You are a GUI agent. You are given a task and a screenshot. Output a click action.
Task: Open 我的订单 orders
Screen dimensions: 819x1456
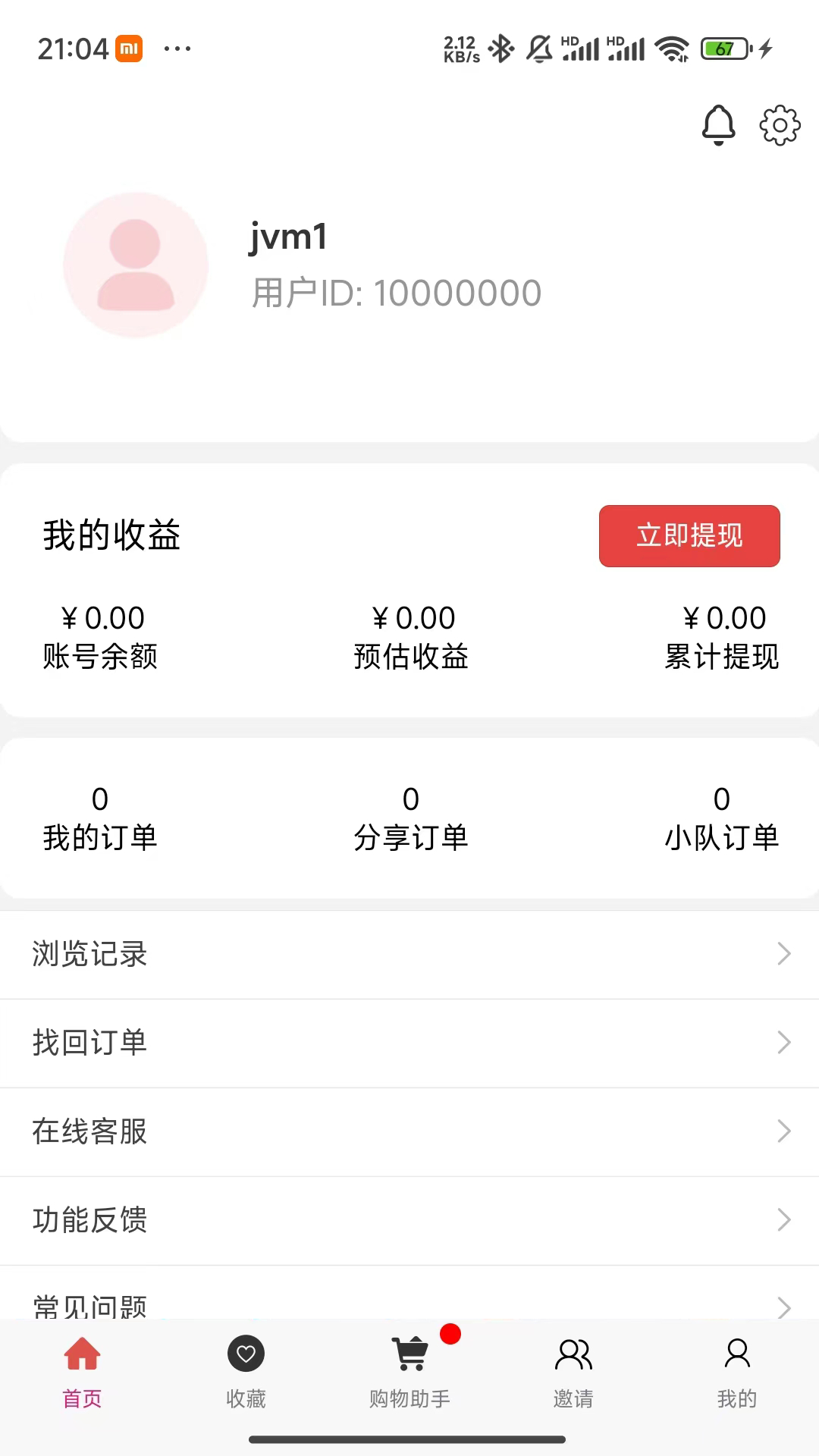[x=100, y=818]
